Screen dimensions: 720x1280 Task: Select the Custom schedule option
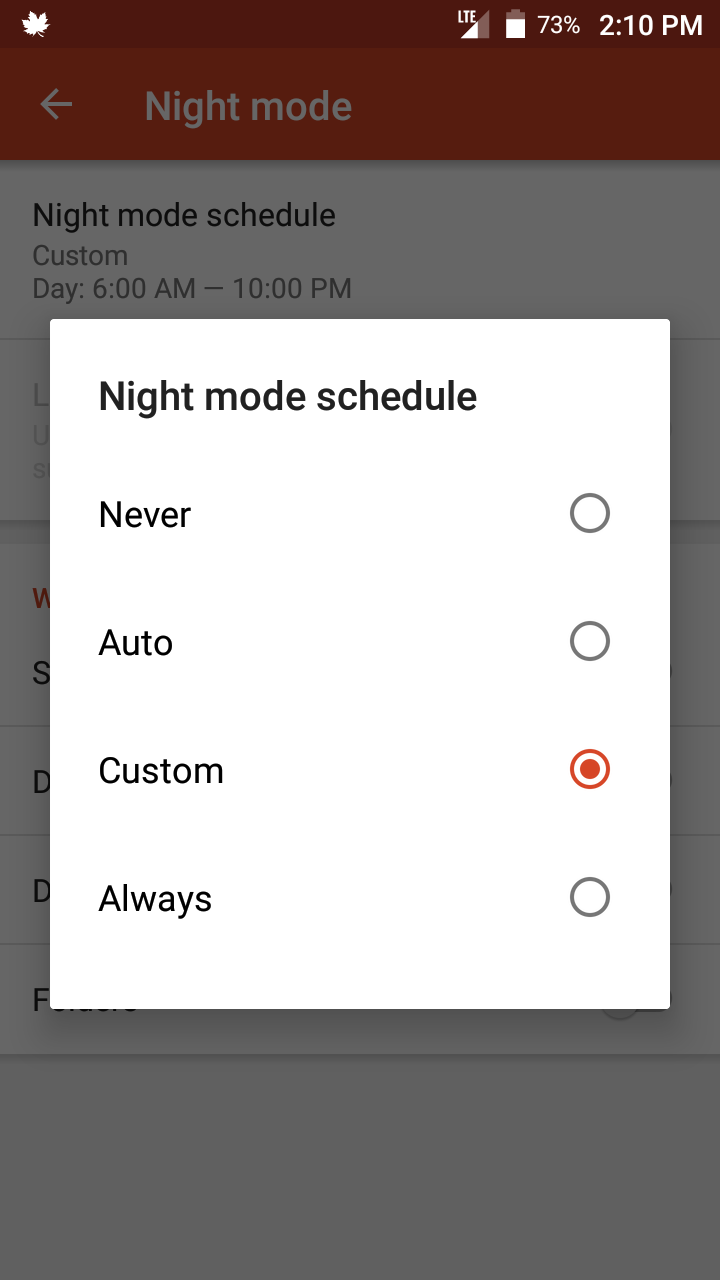(589, 770)
